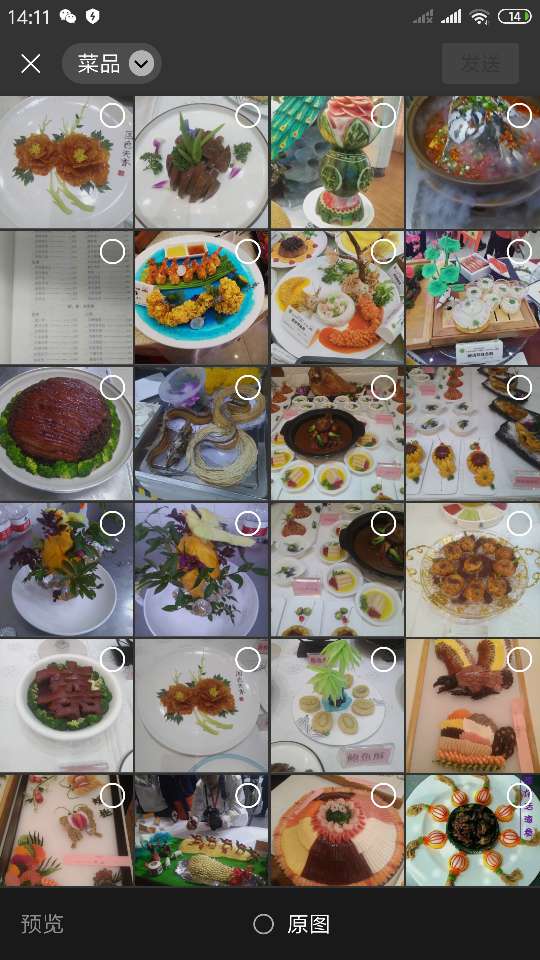Tap 预览 to preview the selection
The height and width of the screenshot is (960, 540).
[42, 924]
